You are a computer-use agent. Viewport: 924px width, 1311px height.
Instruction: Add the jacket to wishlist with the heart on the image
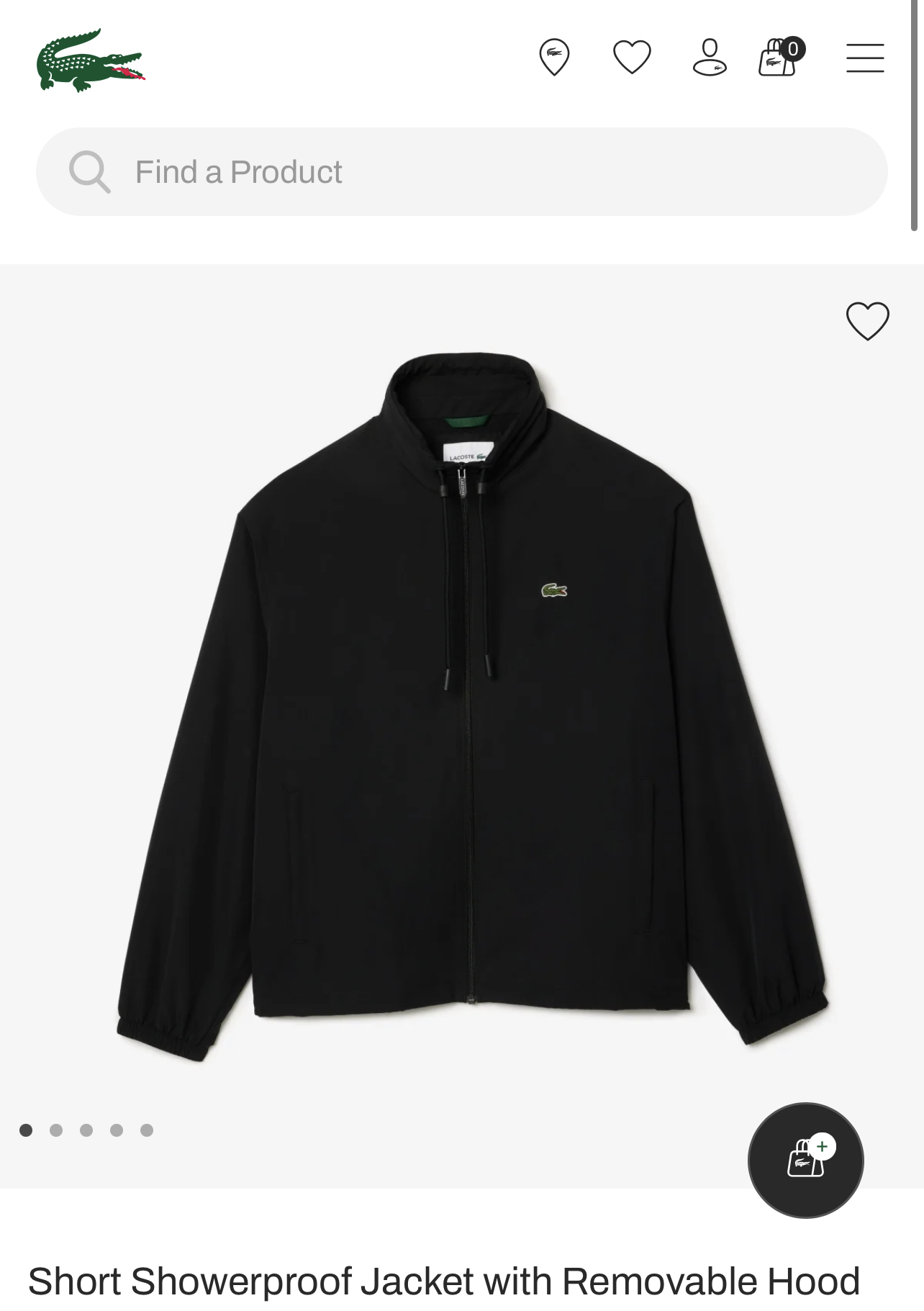(x=868, y=320)
